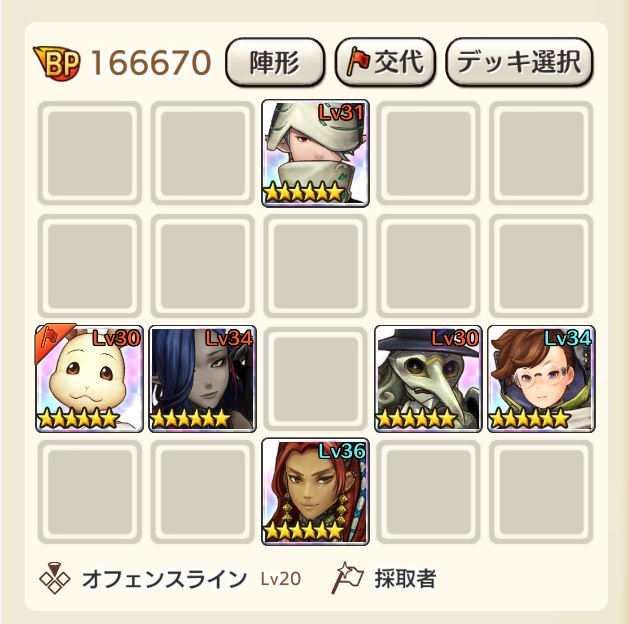The image size is (629, 624).
Task: Open the 陣形 formation button
Action: (x=275, y=63)
